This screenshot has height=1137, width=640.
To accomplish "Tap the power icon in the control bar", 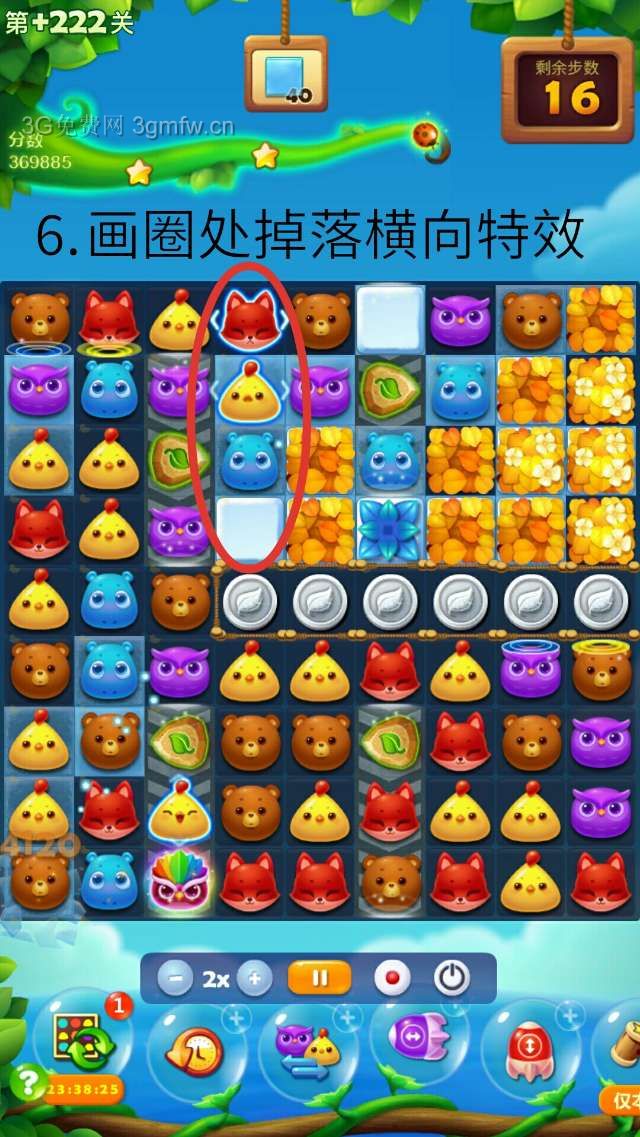I will coord(451,978).
